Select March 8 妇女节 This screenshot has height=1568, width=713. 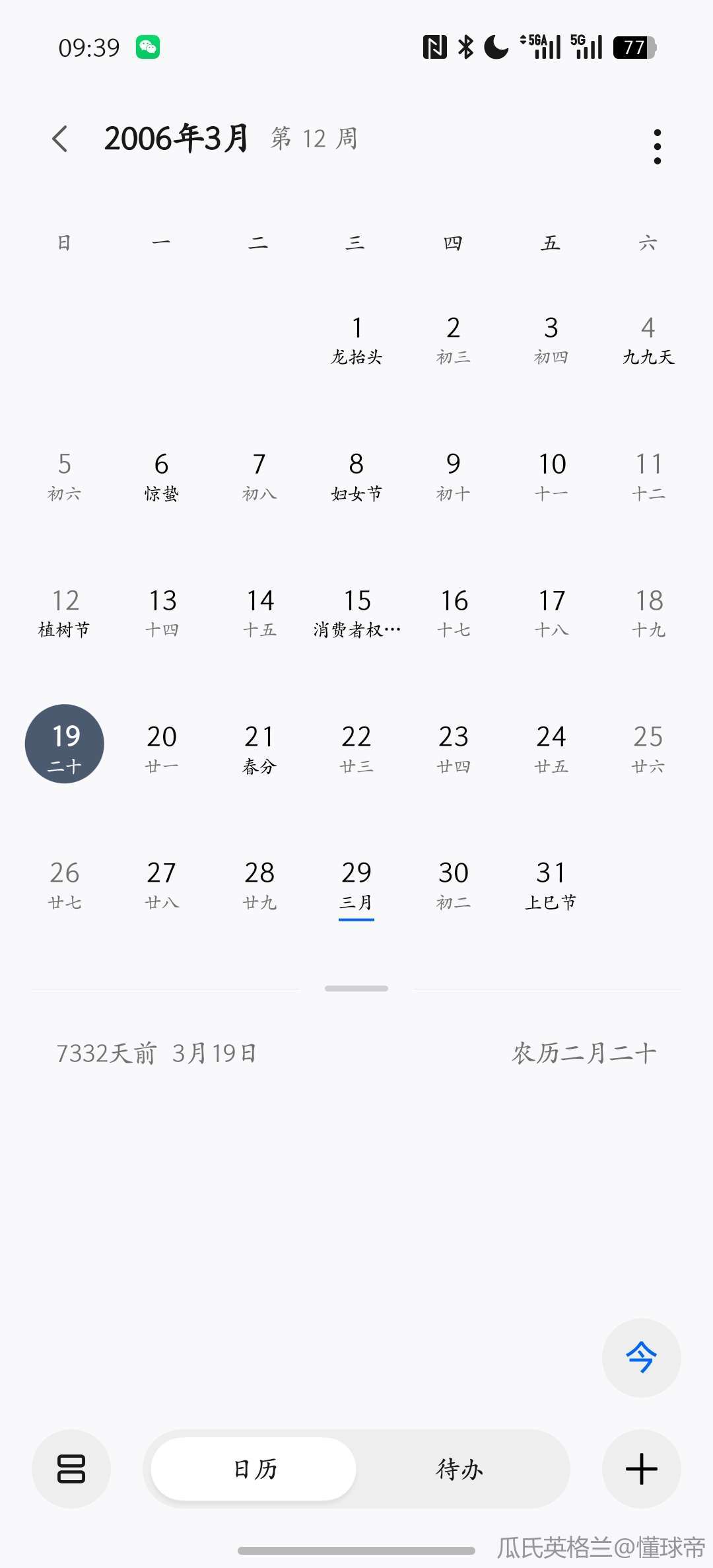click(356, 476)
